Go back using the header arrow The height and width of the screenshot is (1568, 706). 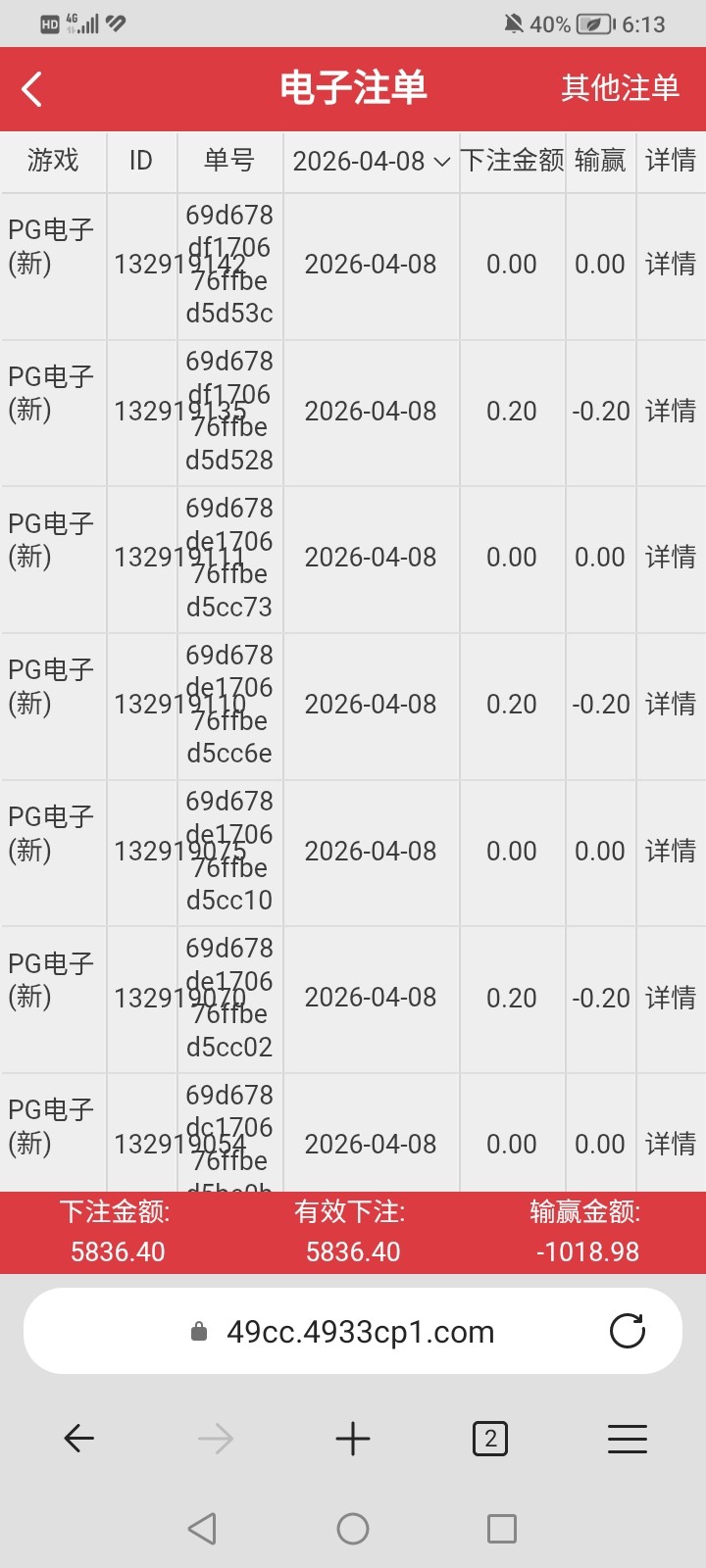pos(32,89)
